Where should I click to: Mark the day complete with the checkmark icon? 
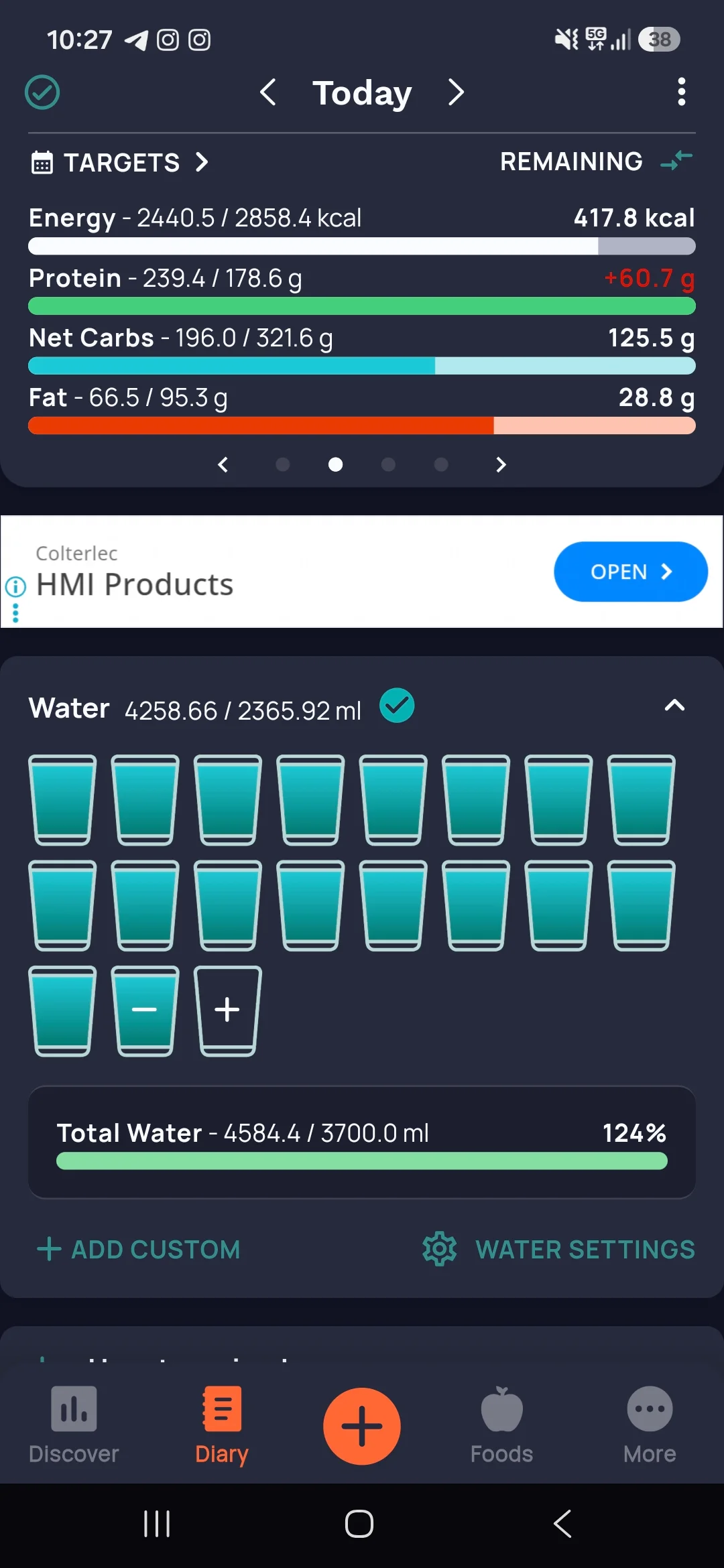pyautogui.click(x=42, y=92)
